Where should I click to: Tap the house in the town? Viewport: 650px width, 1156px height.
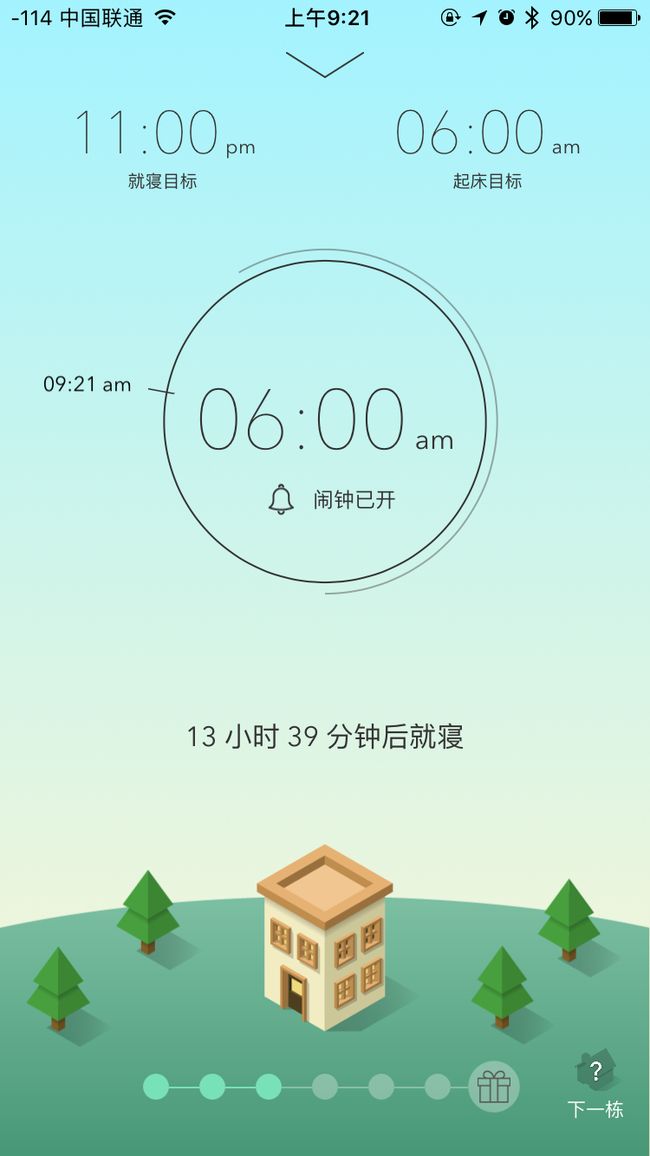click(x=325, y=938)
